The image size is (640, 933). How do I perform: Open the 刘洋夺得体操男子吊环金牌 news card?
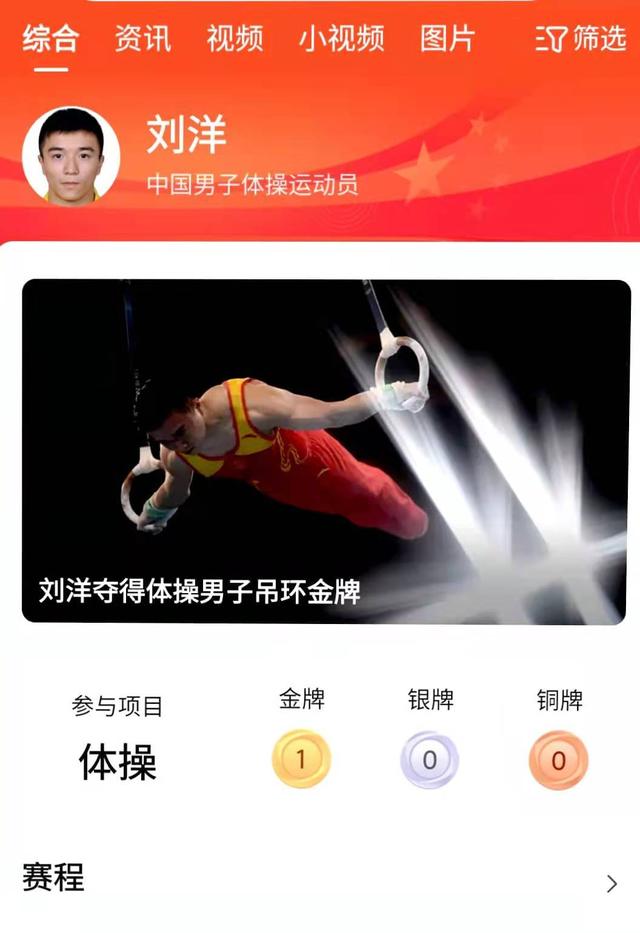(x=326, y=451)
